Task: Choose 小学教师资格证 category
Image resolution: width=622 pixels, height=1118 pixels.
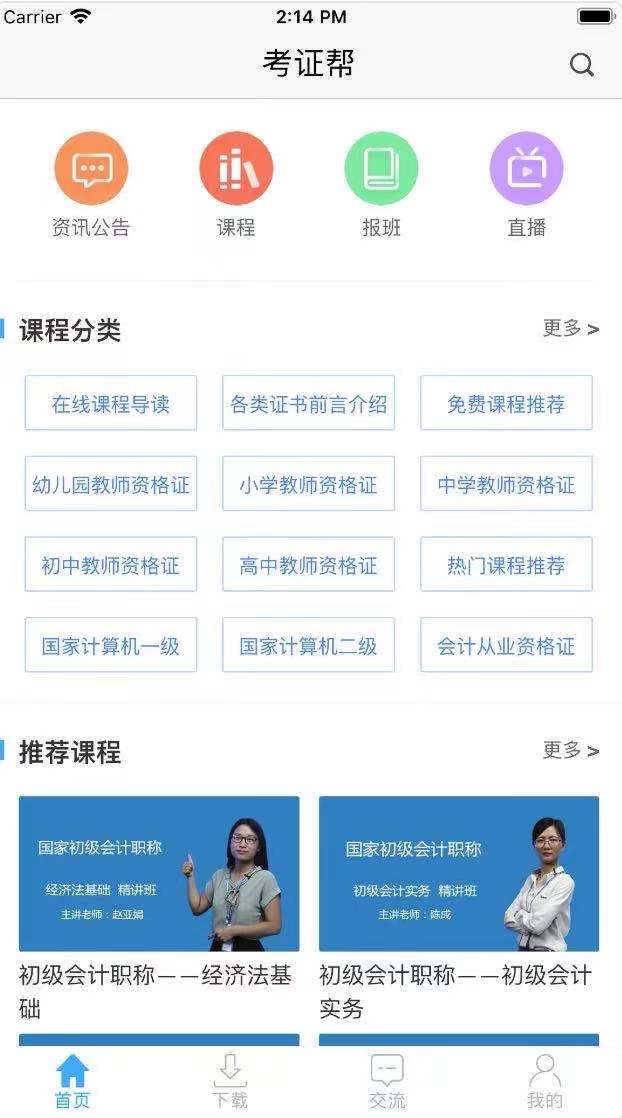Action: [308, 484]
